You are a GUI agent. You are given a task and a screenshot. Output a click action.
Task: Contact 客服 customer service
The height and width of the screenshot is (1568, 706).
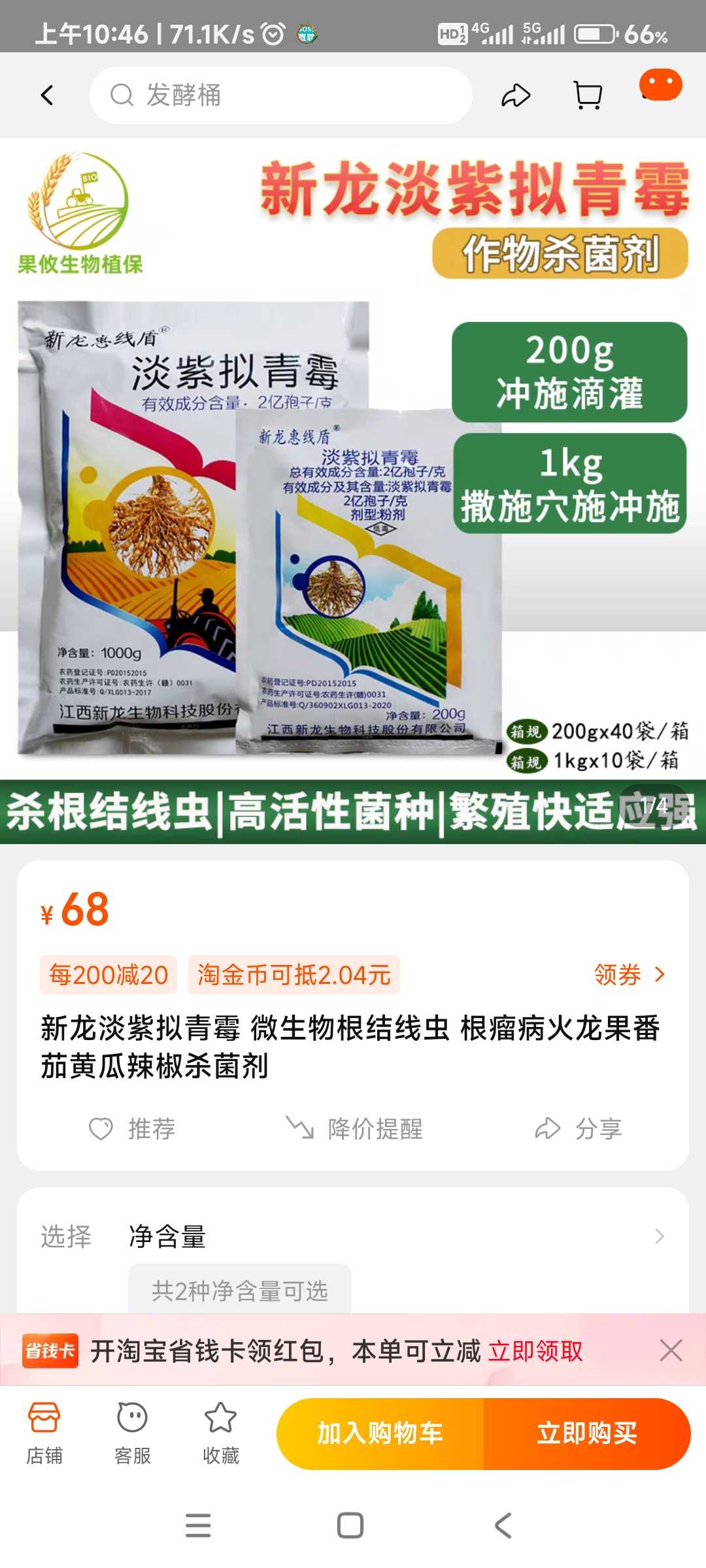pyautogui.click(x=133, y=1433)
